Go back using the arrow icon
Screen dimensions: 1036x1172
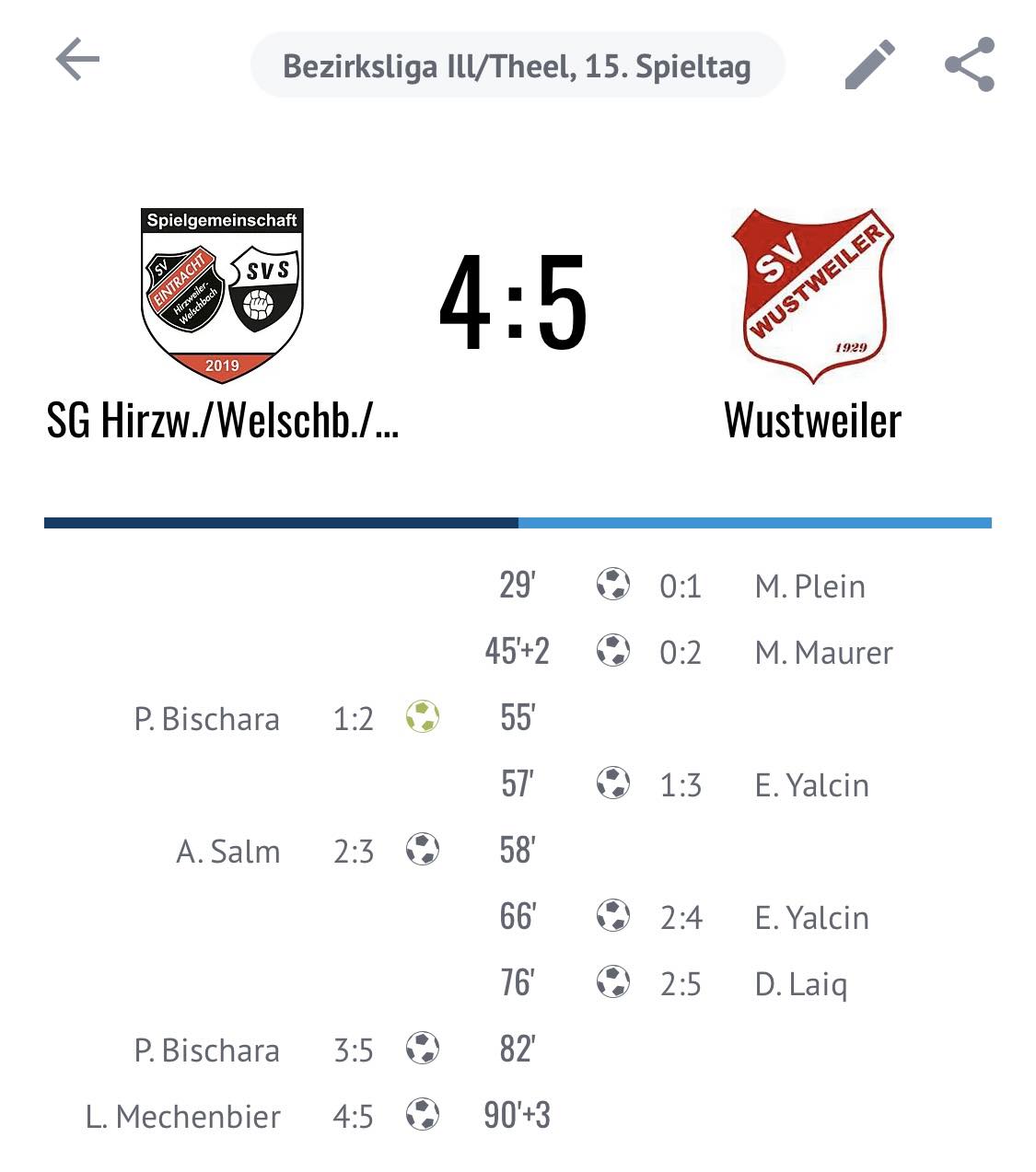coord(77,61)
